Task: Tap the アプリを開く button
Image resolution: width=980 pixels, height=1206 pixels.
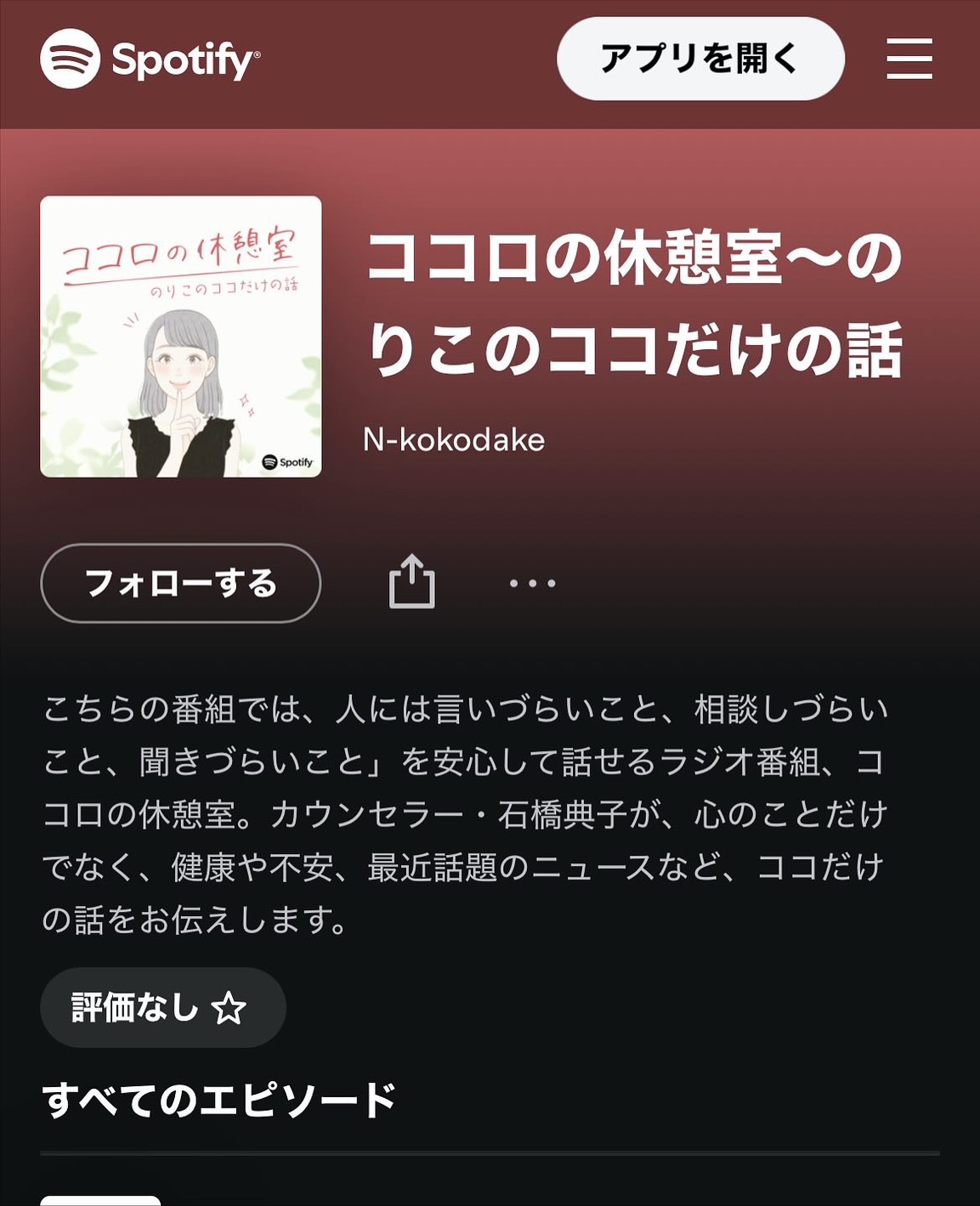Action: click(700, 59)
